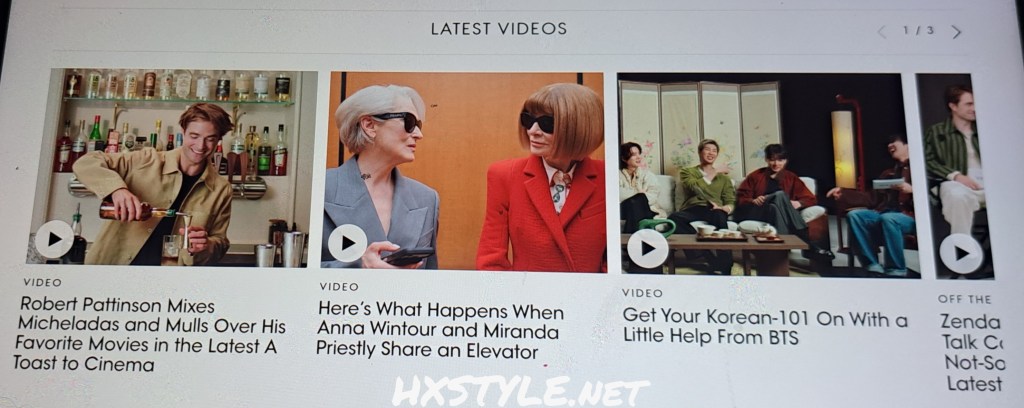The image size is (1024, 408).
Task: Play the Anna Wintour and Miranda Priestly video
Action: coord(347,243)
